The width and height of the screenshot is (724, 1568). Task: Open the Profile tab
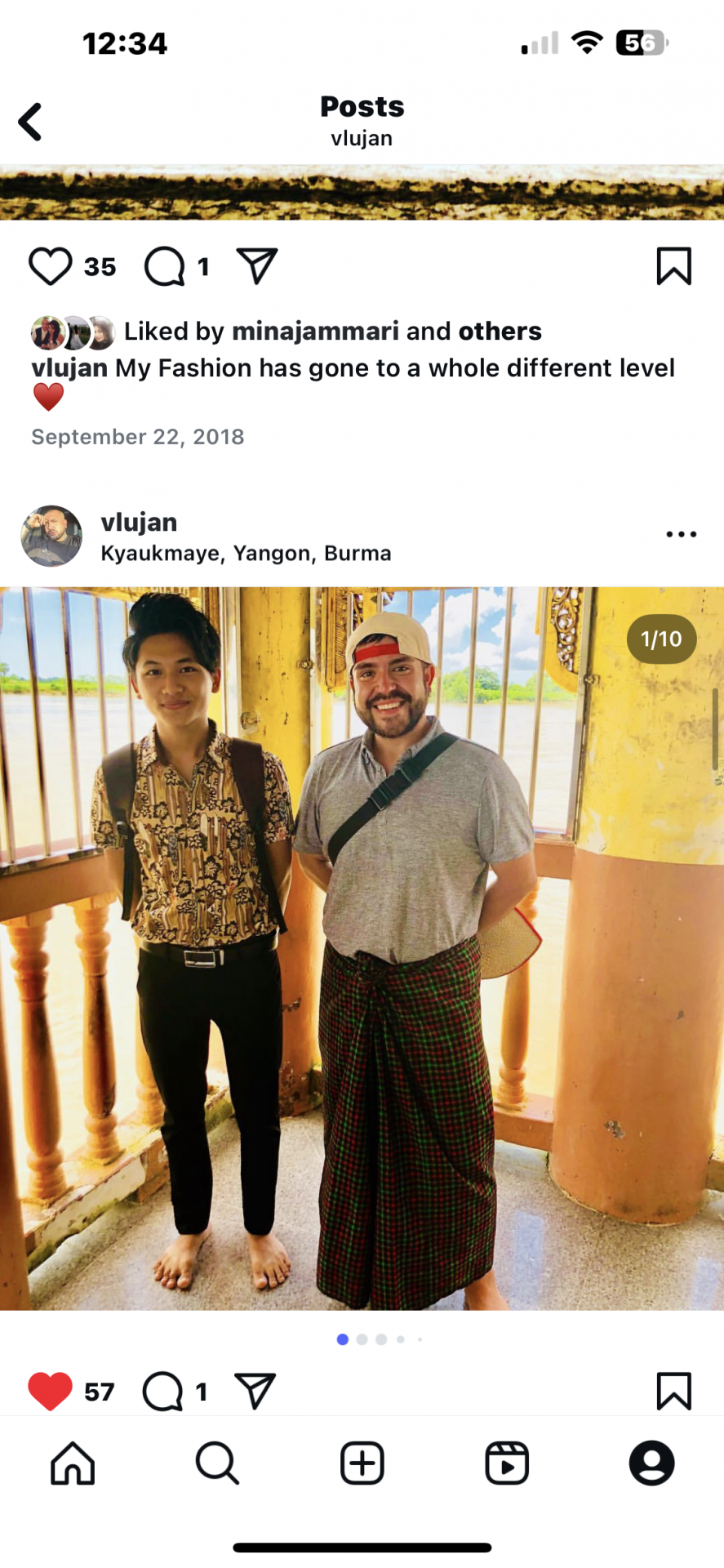651,1462
